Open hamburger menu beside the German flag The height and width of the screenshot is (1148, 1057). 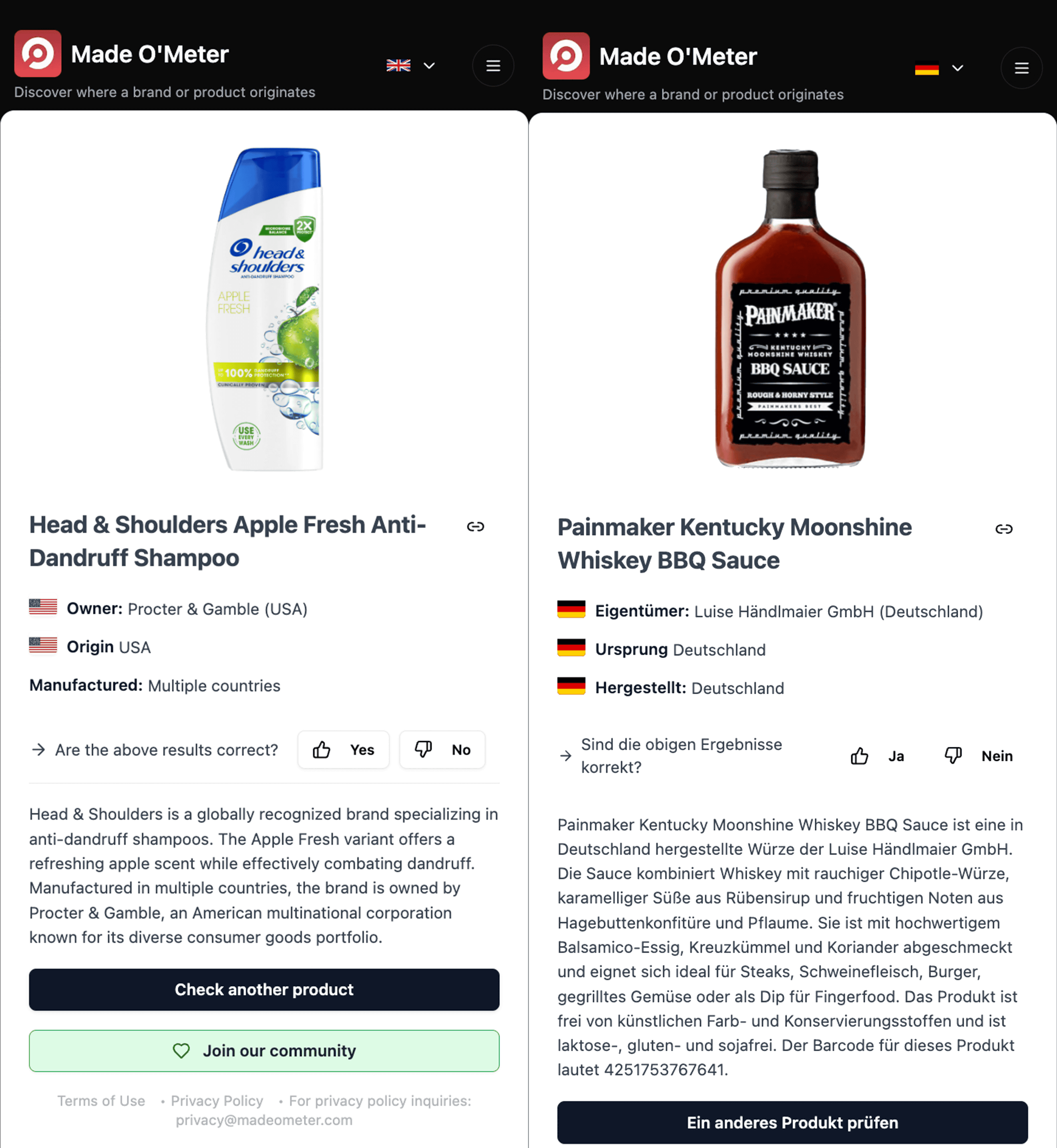1021,68
